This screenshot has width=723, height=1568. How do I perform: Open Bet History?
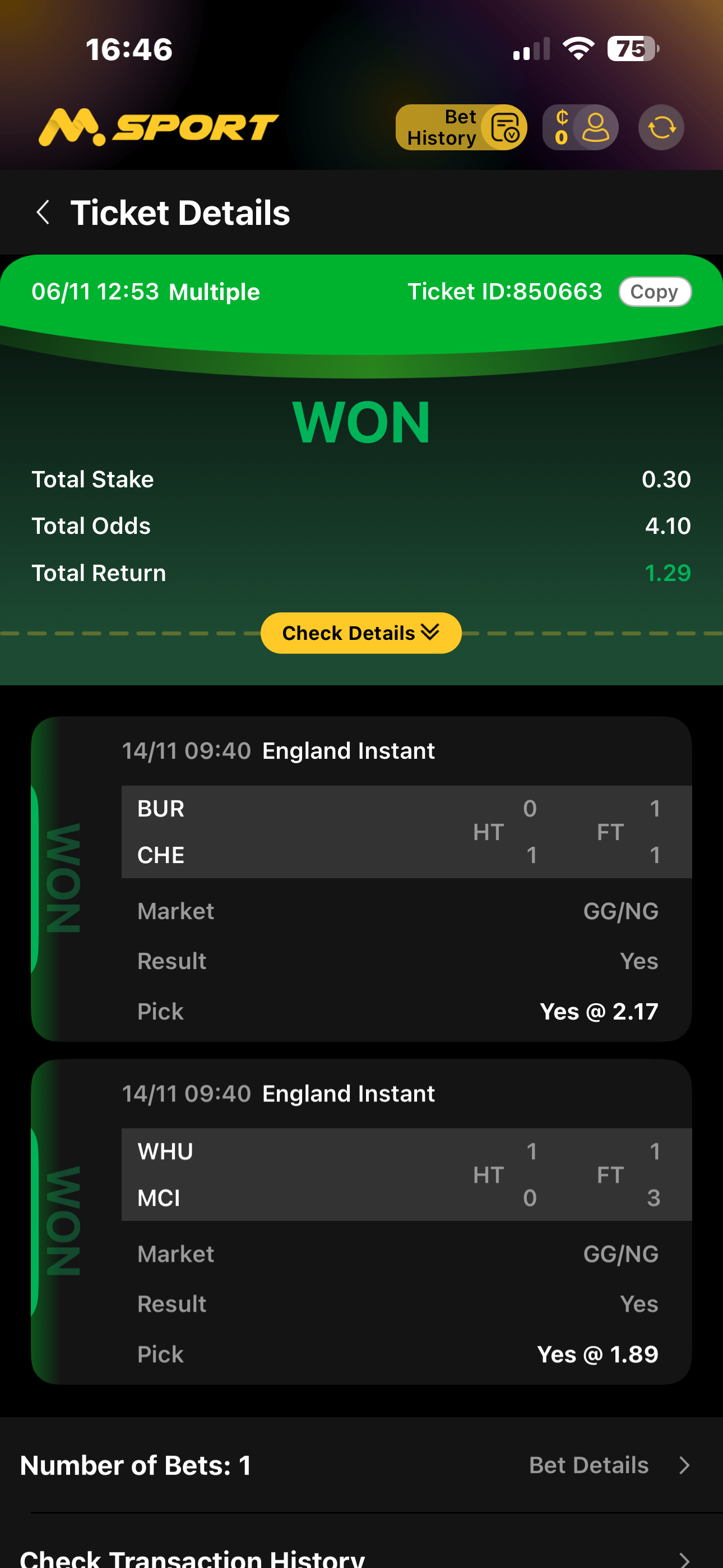461,127
